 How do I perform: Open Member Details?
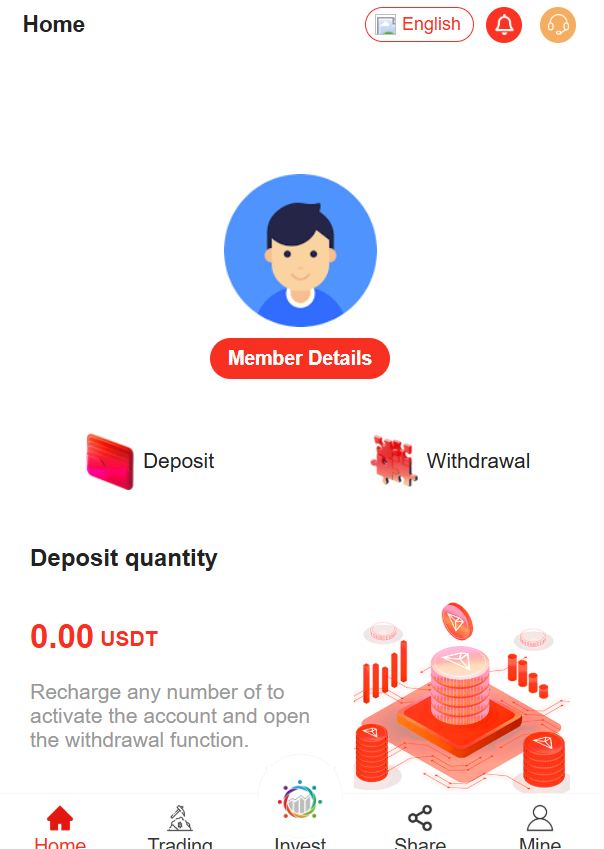tap(300, 358)
